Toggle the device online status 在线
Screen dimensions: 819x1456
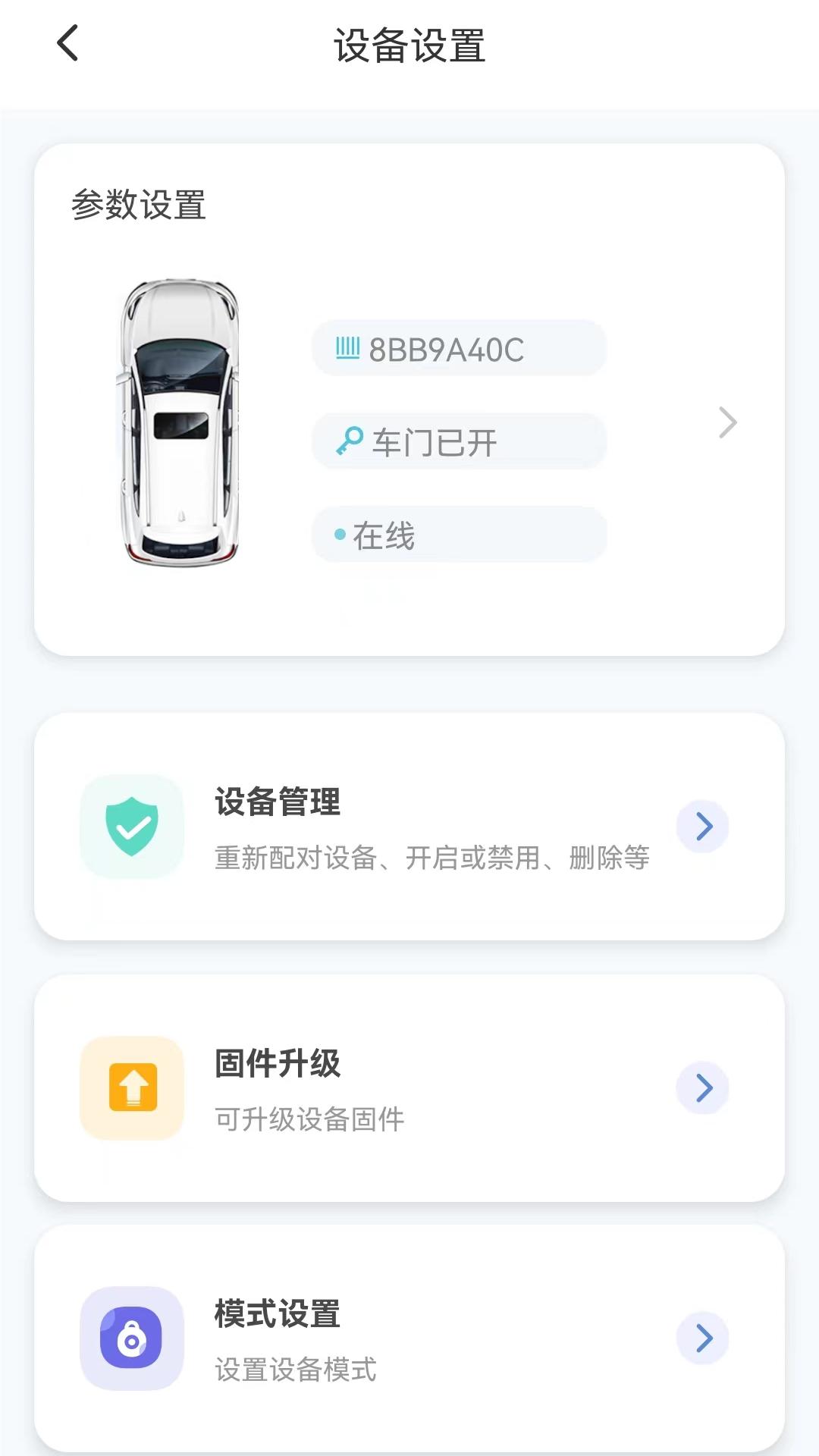(458, 533)
